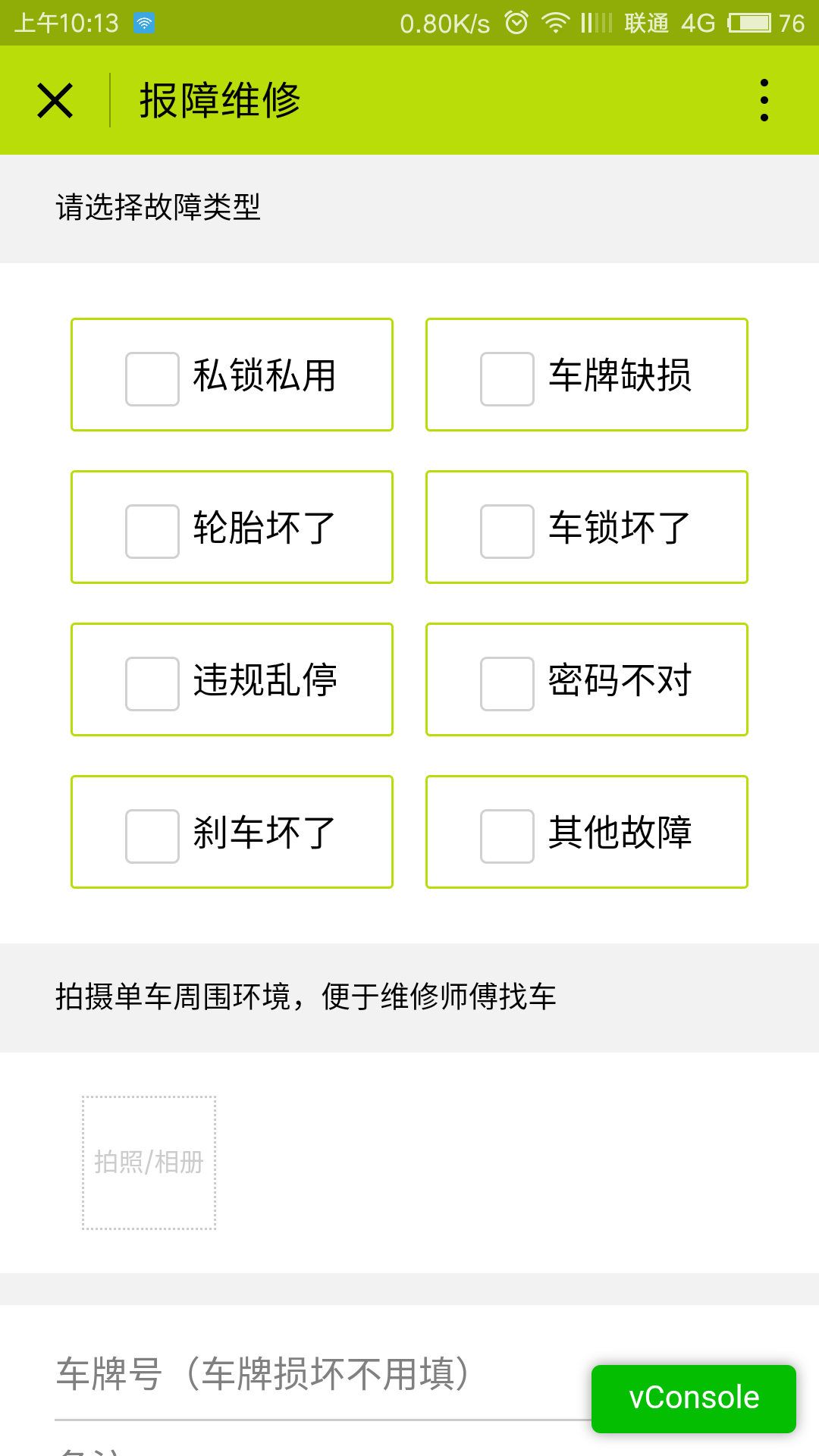This screenshot has width=819, height=1456.
Task: Close the 报障维修 page
Action: tap(55, 100)
